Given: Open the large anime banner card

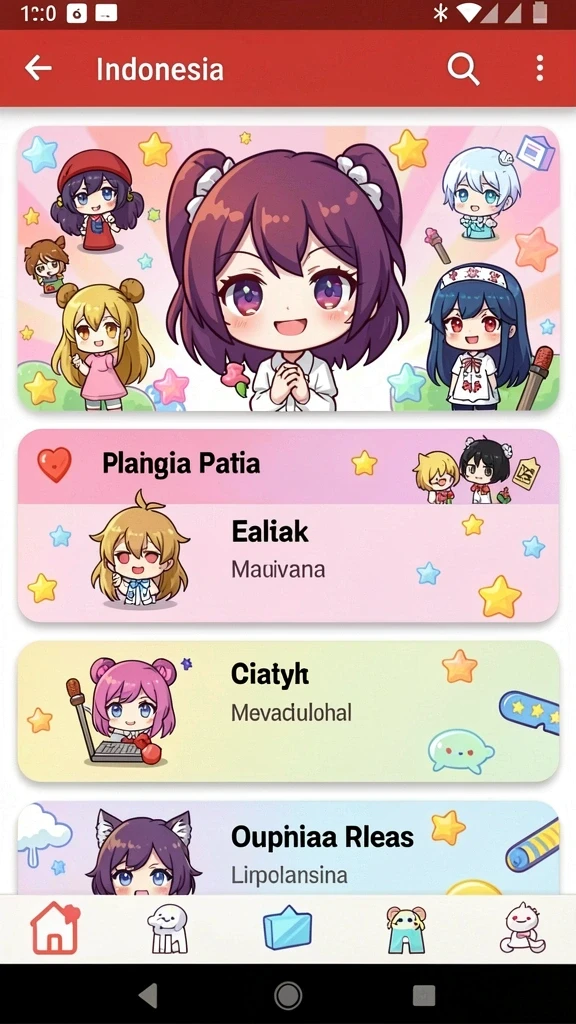Looking at the screenshot, I should pyautogui.click(x=288, y=268).
